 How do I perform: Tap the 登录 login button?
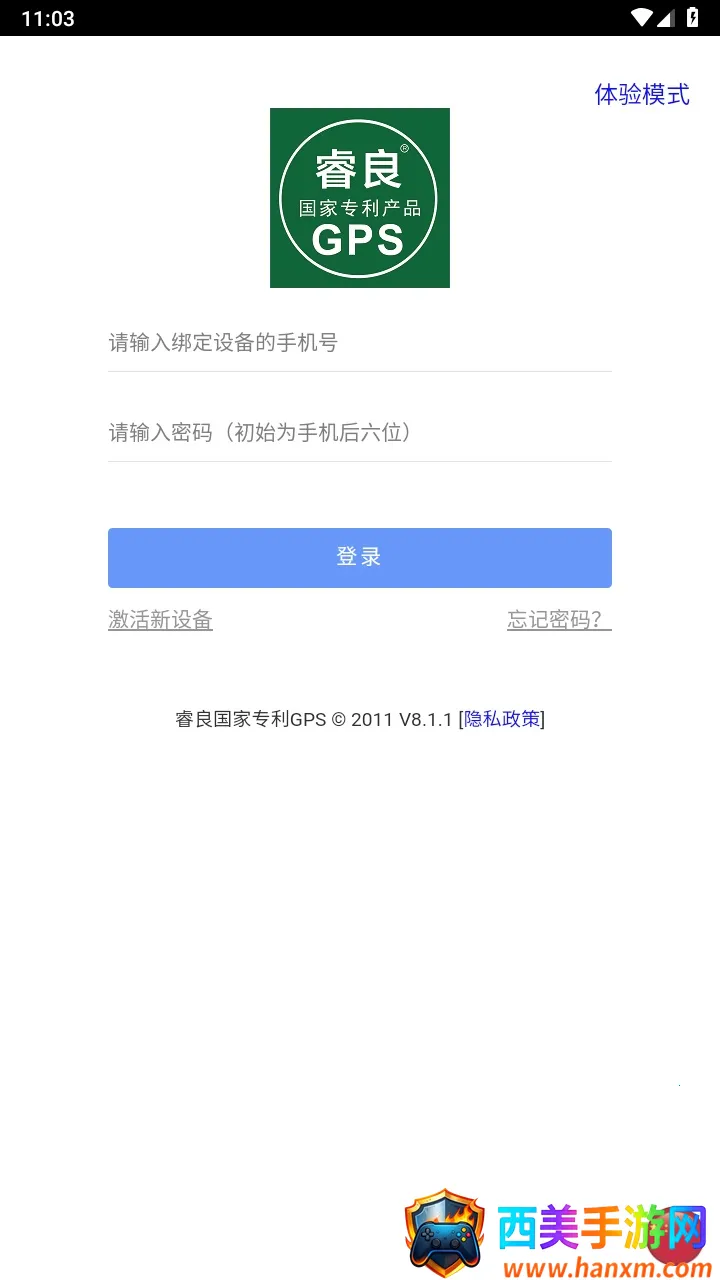[x=359, y=557]
